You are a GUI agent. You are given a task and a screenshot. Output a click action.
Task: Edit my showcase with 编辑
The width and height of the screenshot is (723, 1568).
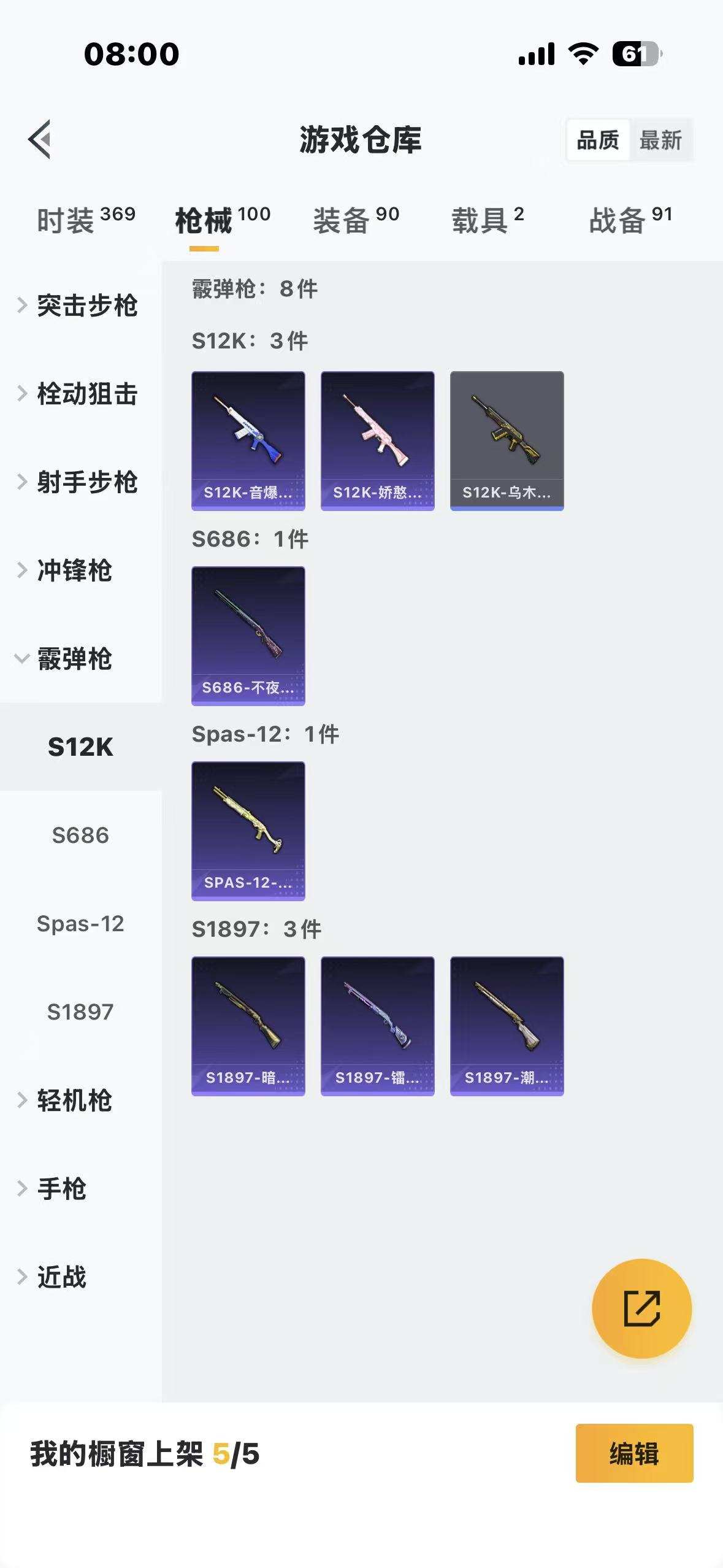coord(634,1453)
